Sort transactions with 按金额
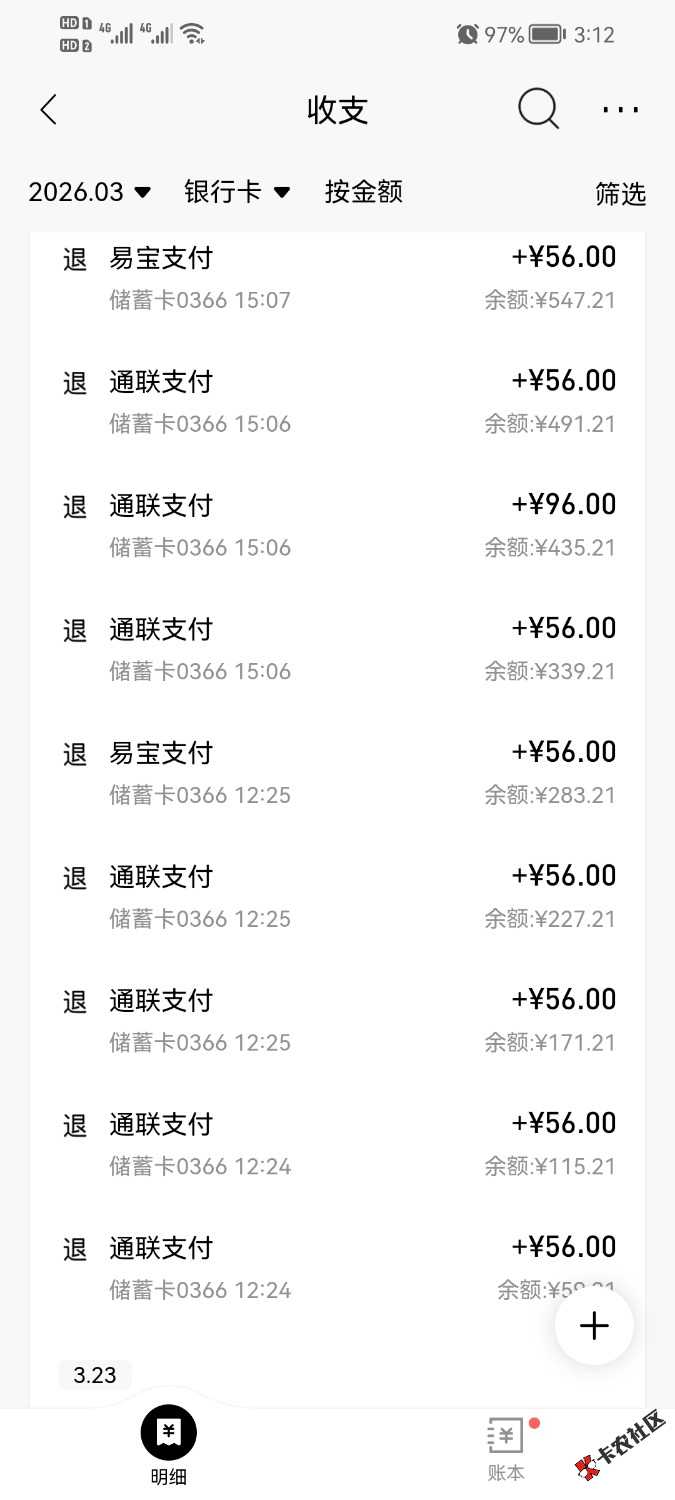The width and height of the screenshot is (675, 1500). (x=363, y=192)
